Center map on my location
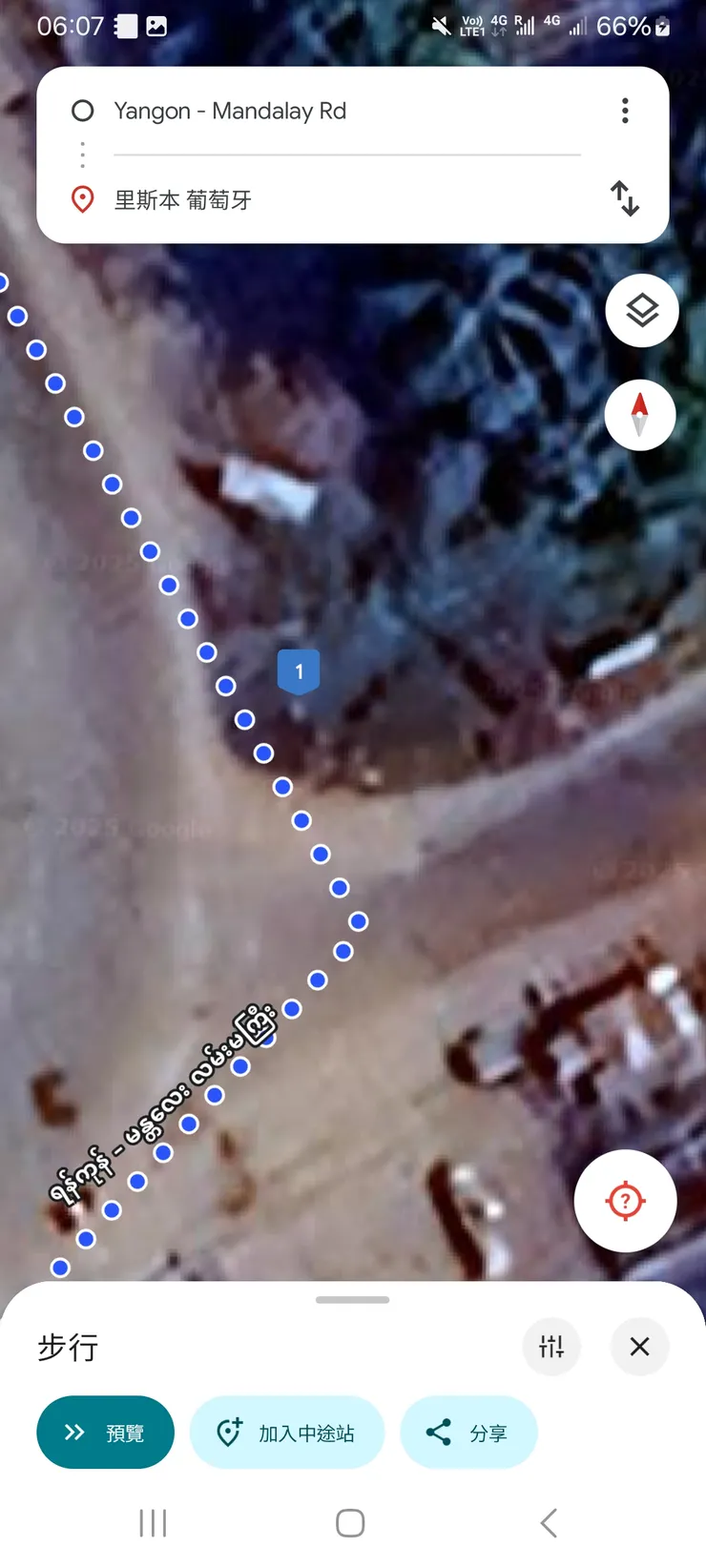The image size is (706, 1568). [x=625, y=1201]
